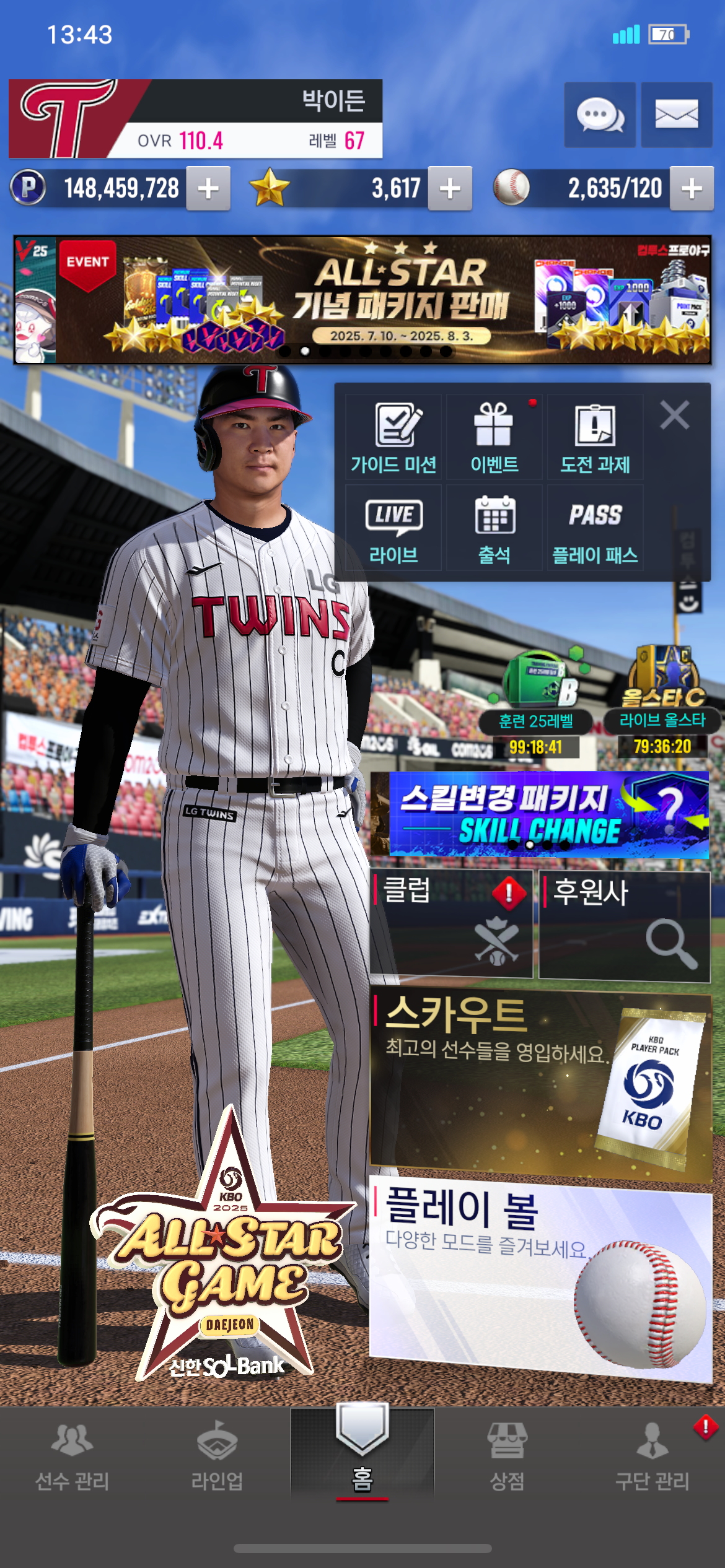725x1568 pixels.
Task: Open the 클럽 tile
Action: click(452, 924)
